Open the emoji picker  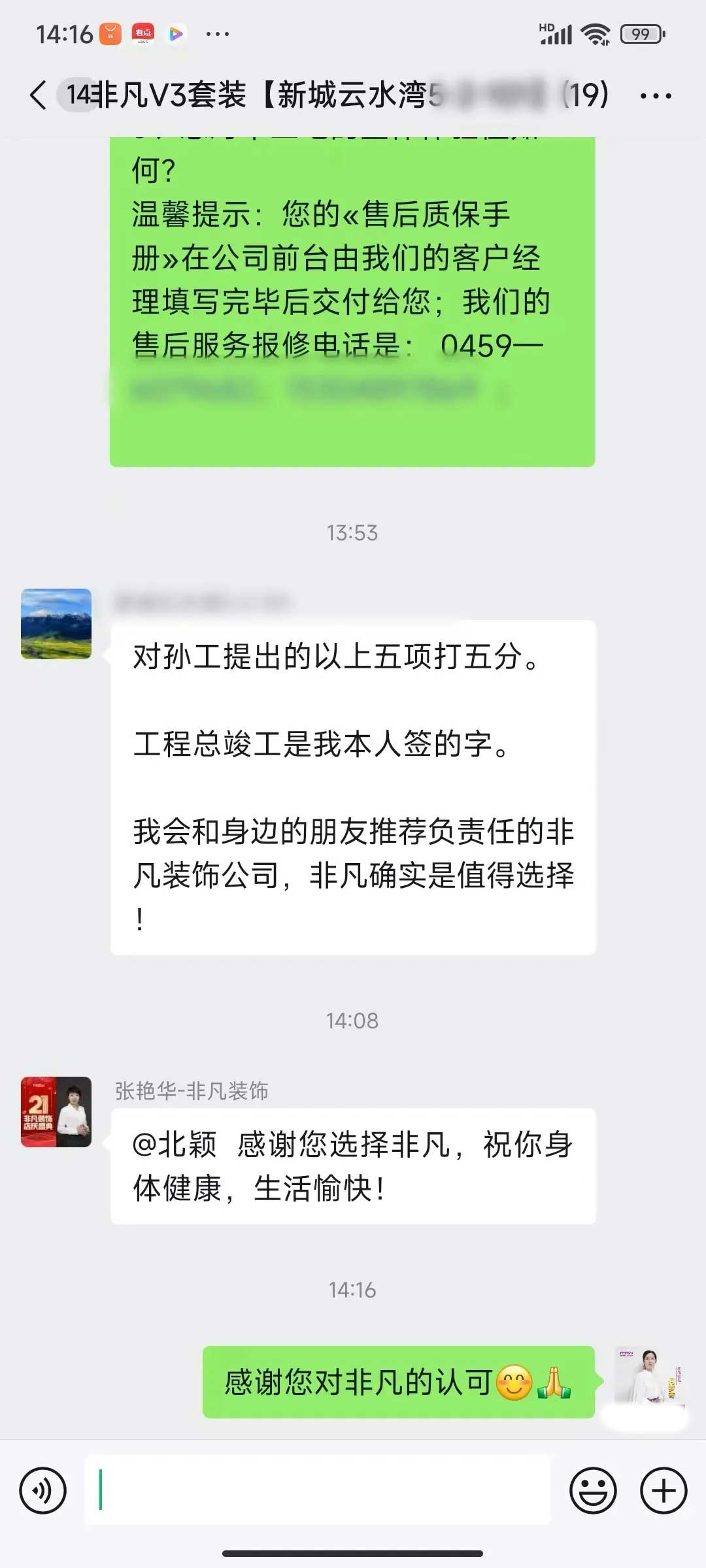593,1491
